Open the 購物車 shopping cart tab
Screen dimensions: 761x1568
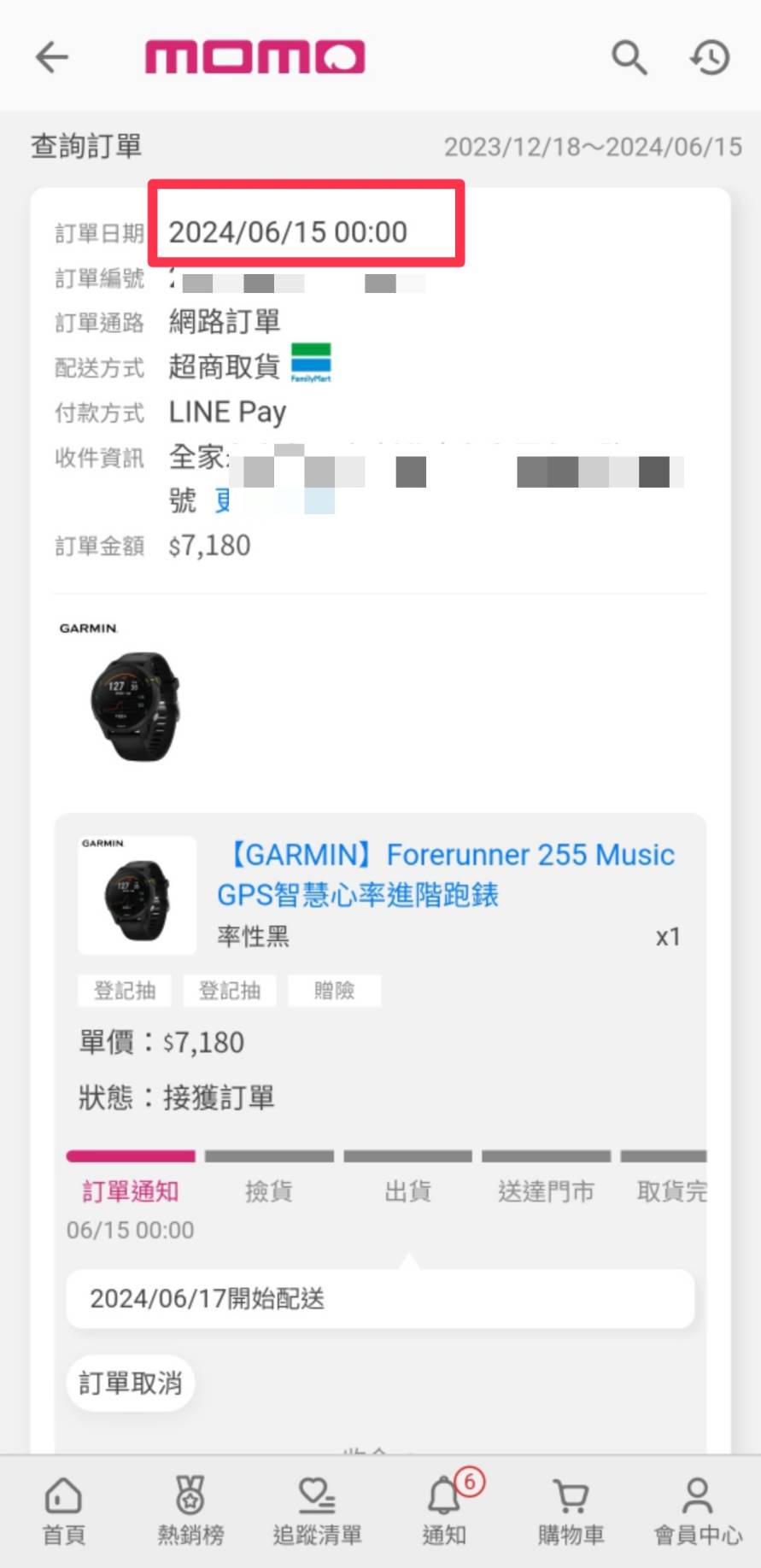(x=571, y=1512)
